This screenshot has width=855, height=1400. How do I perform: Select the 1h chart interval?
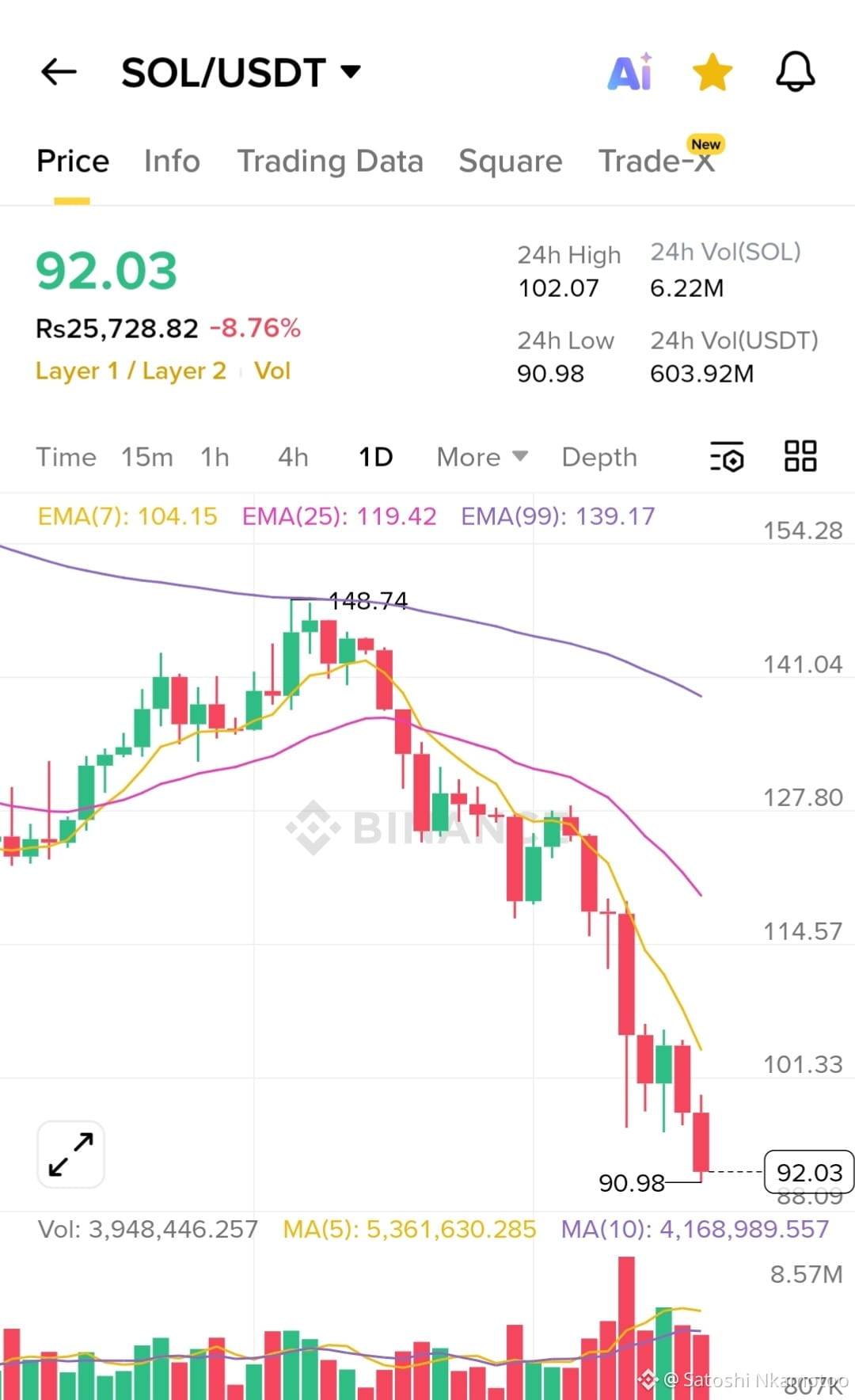tap(215, 457)
